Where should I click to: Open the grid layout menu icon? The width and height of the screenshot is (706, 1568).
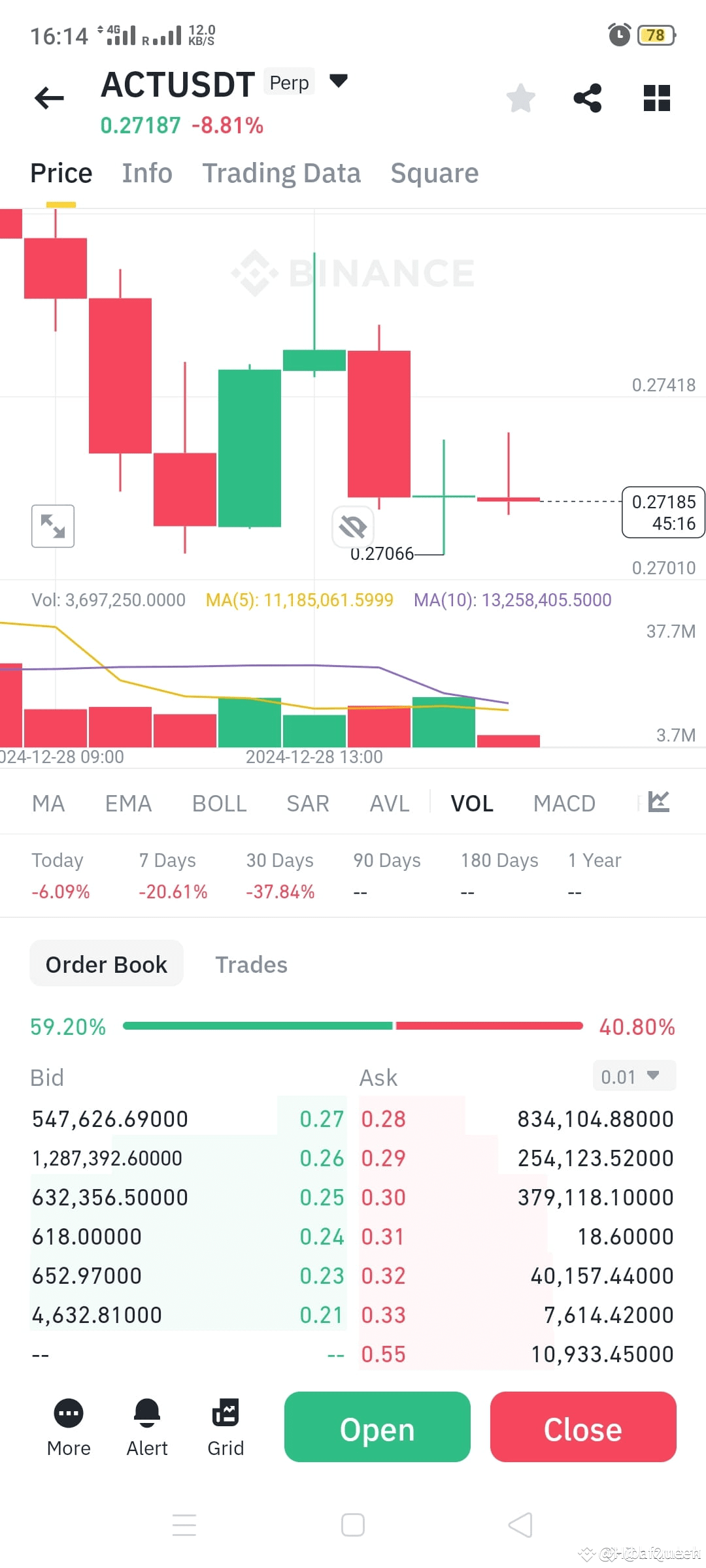click(657, 99)
